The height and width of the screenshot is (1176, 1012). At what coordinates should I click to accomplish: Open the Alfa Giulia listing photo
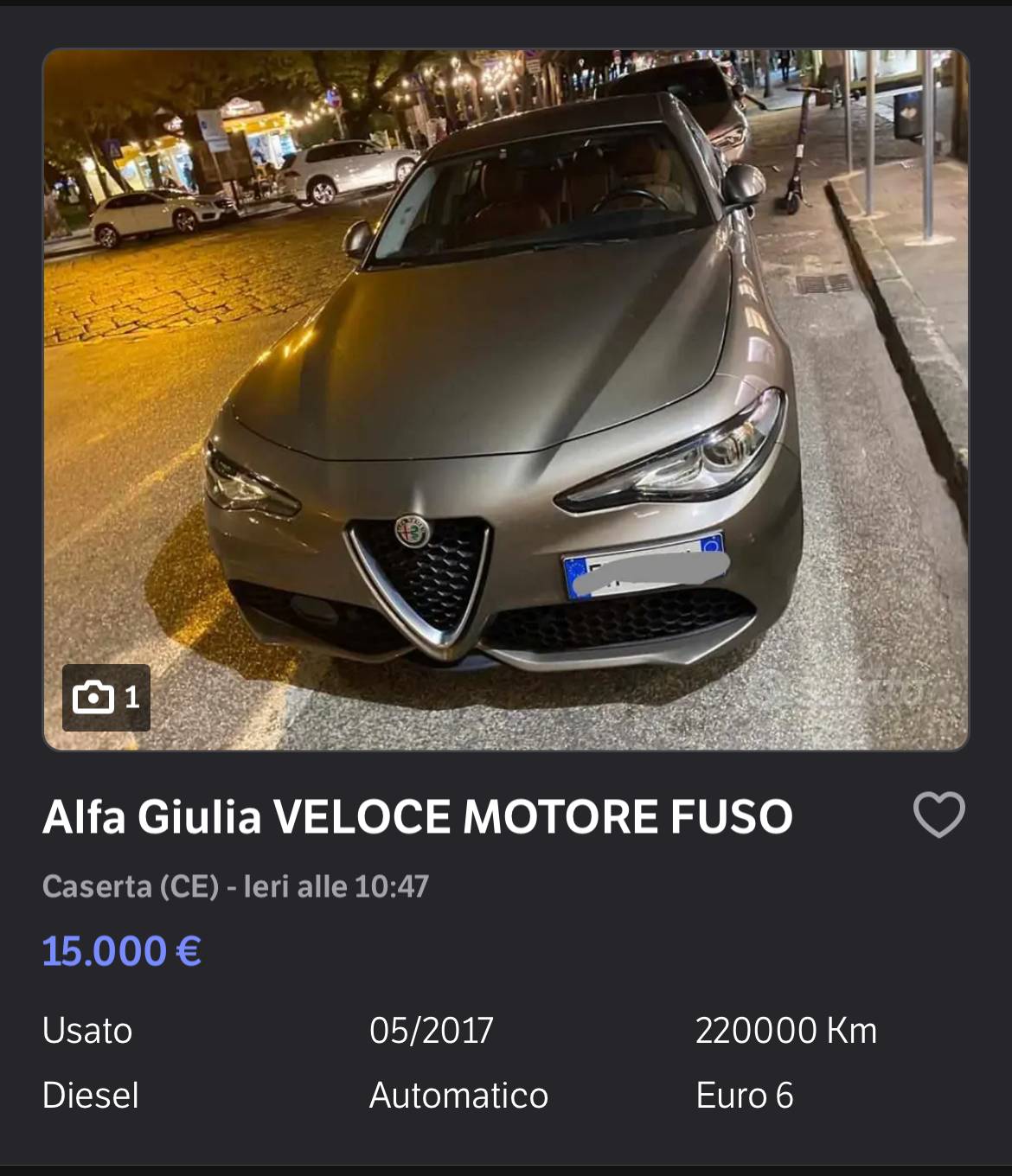[506, 399]
